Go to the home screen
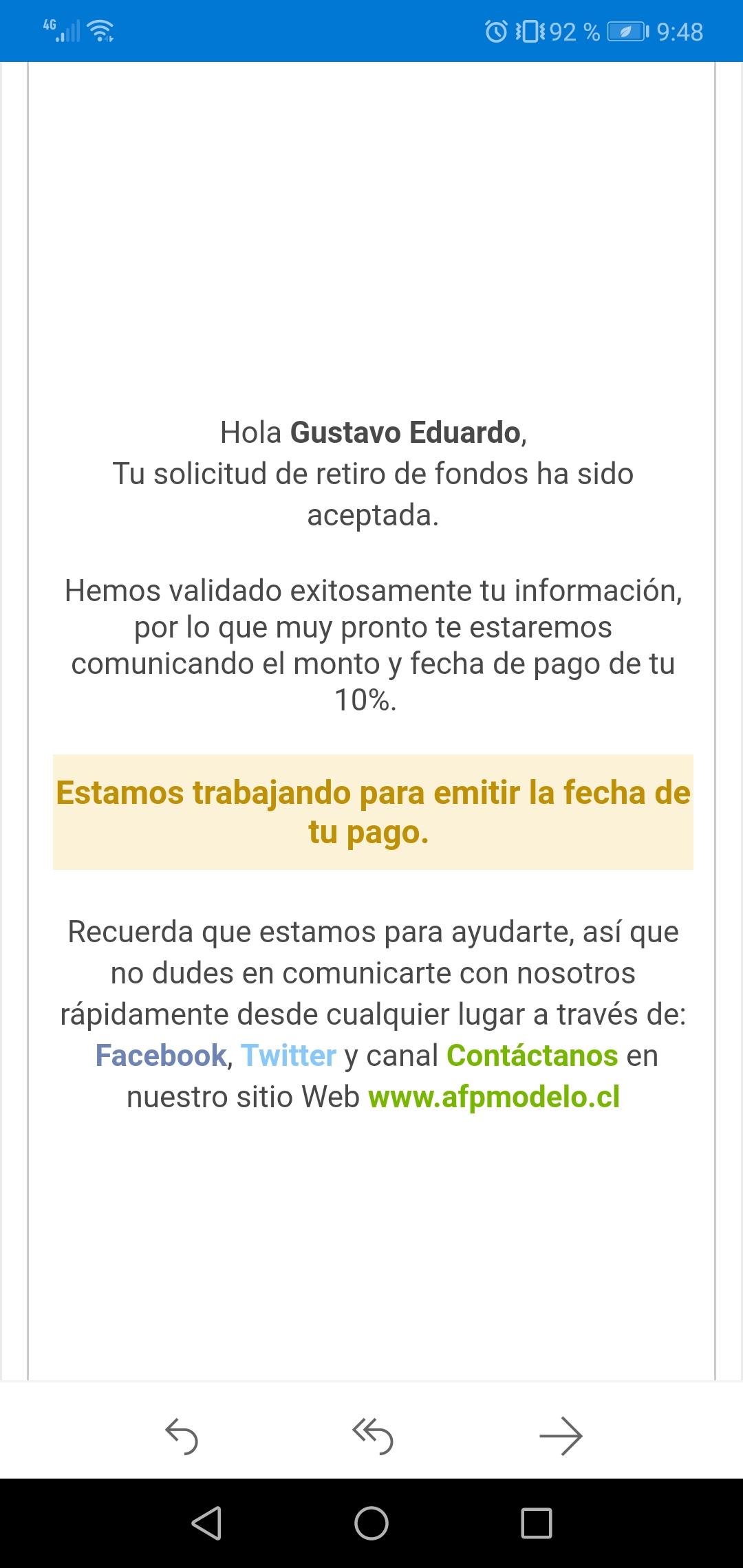Viewport: 743px width, 1568px height. [x=371, y=1523]
